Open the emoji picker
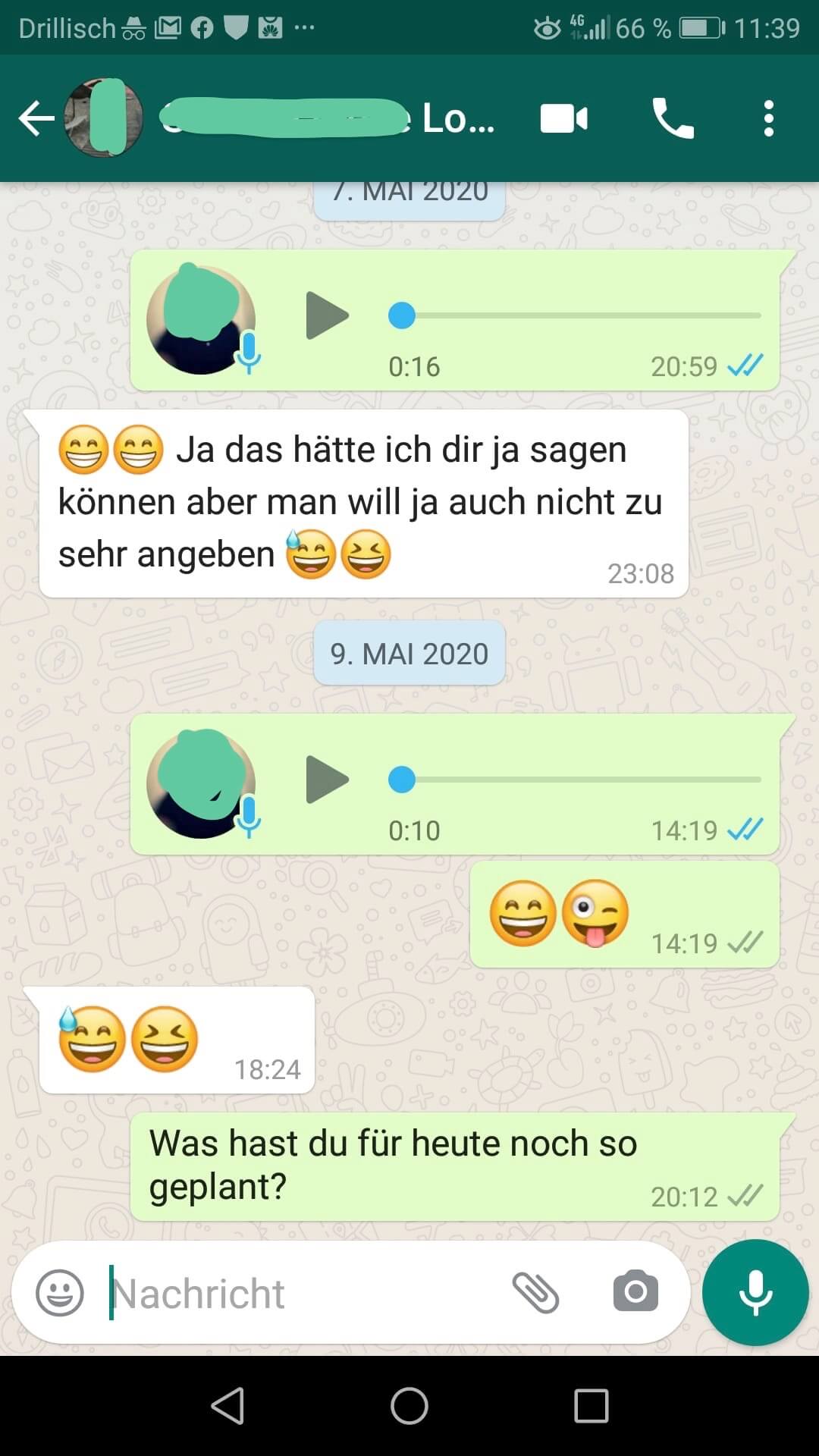This screenshot has height=1456, width=819. pyautogui.click(x=60, y=1293)
